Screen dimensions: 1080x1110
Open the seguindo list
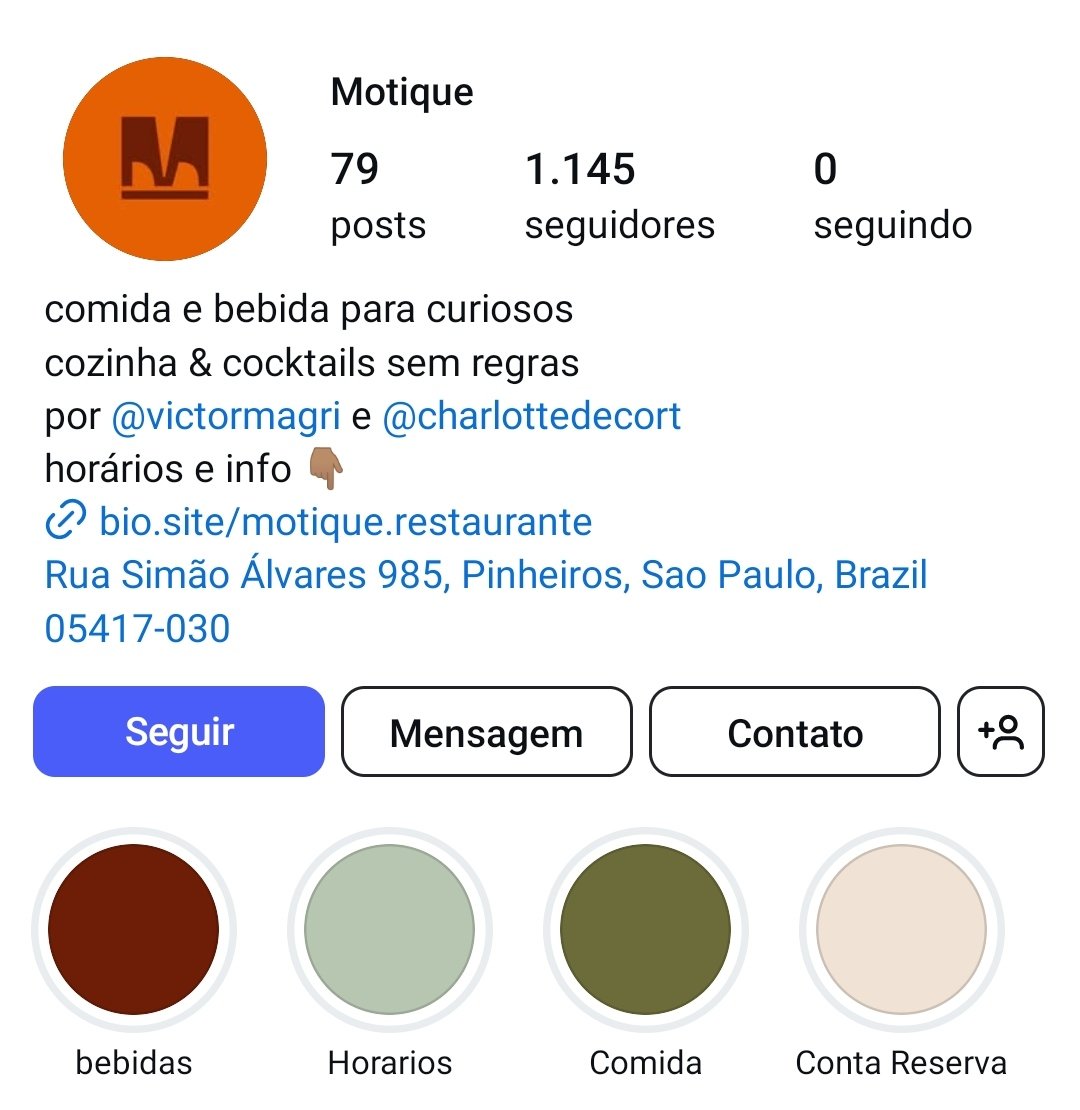[x=892, y=196]
